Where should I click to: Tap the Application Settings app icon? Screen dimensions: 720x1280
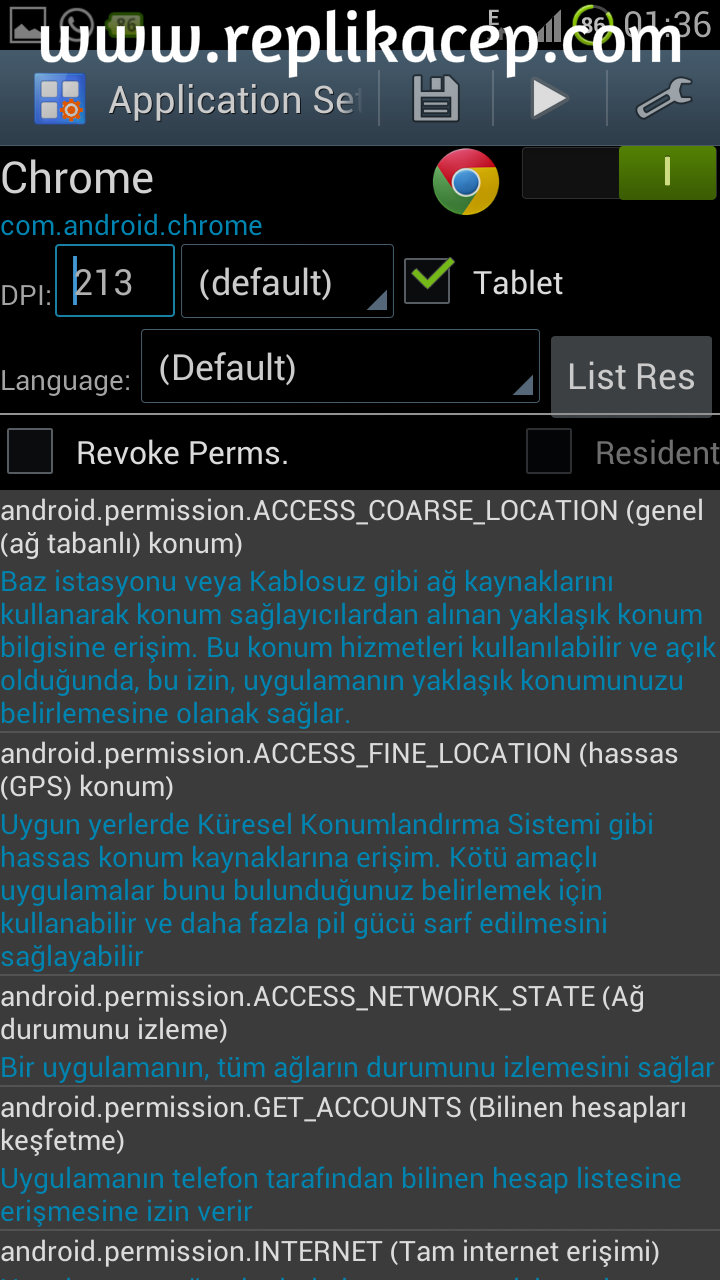pyautogui.click(x=60, y=99)
